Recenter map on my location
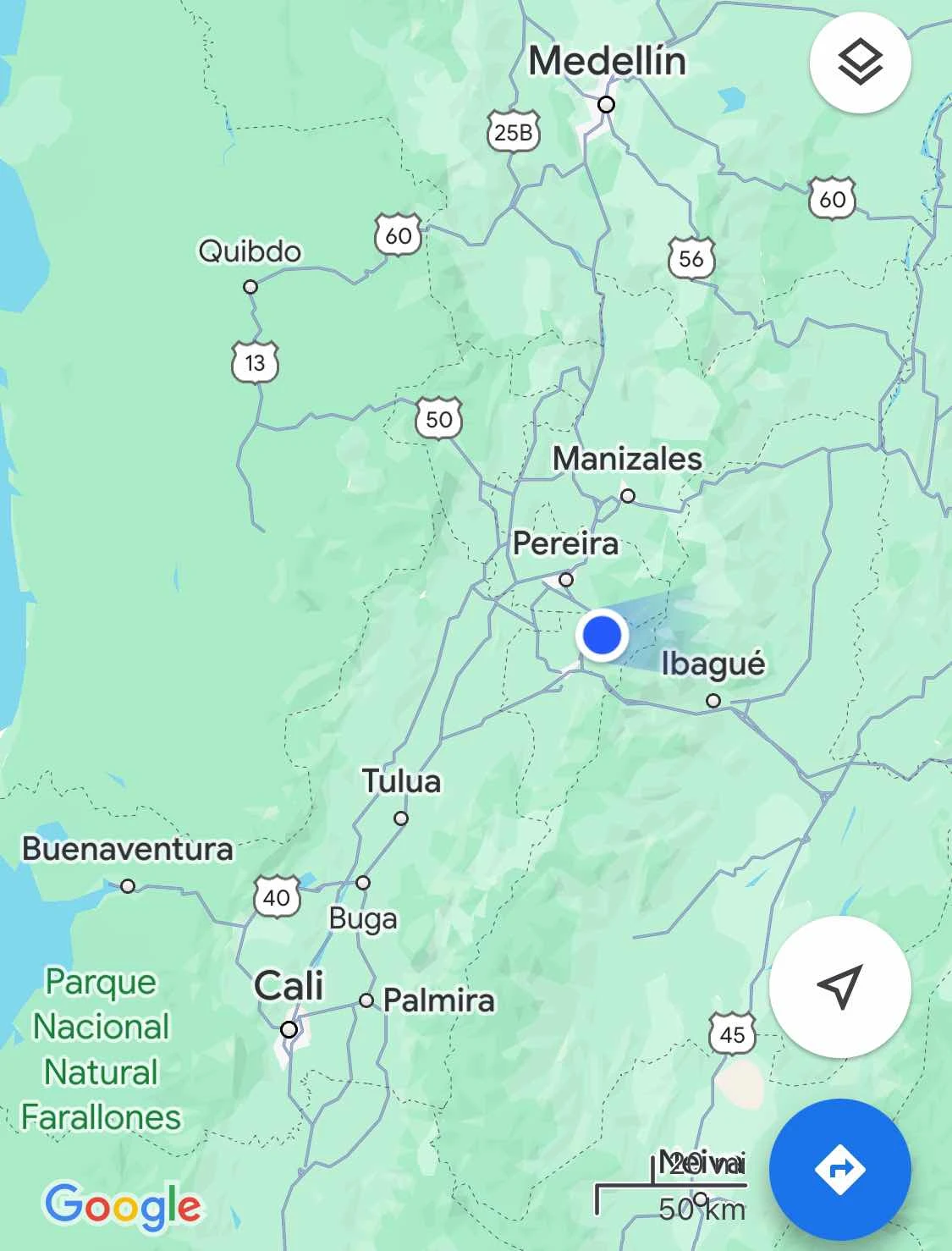Screen dimensions: 952x1251 click(839, 986)
